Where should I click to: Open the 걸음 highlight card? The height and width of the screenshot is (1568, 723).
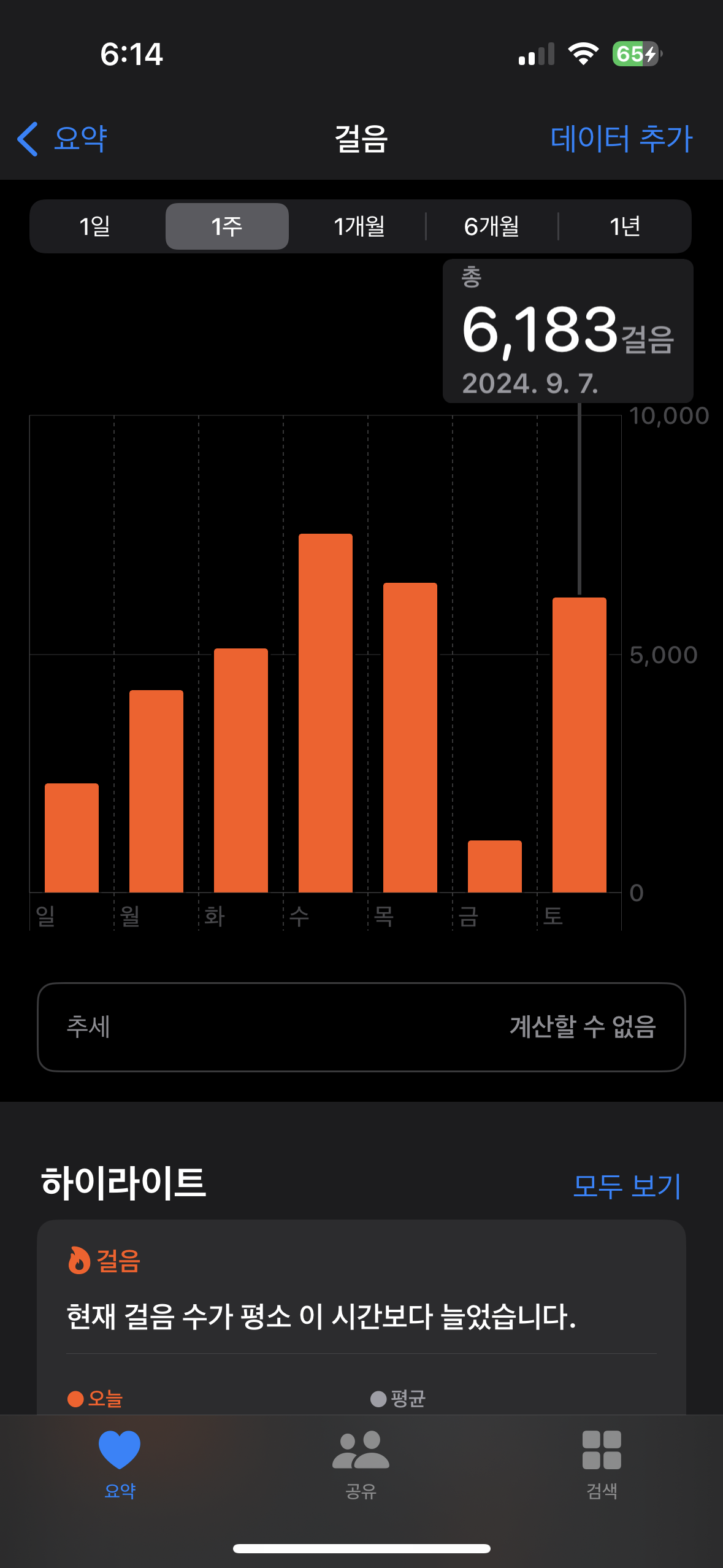361,1316
